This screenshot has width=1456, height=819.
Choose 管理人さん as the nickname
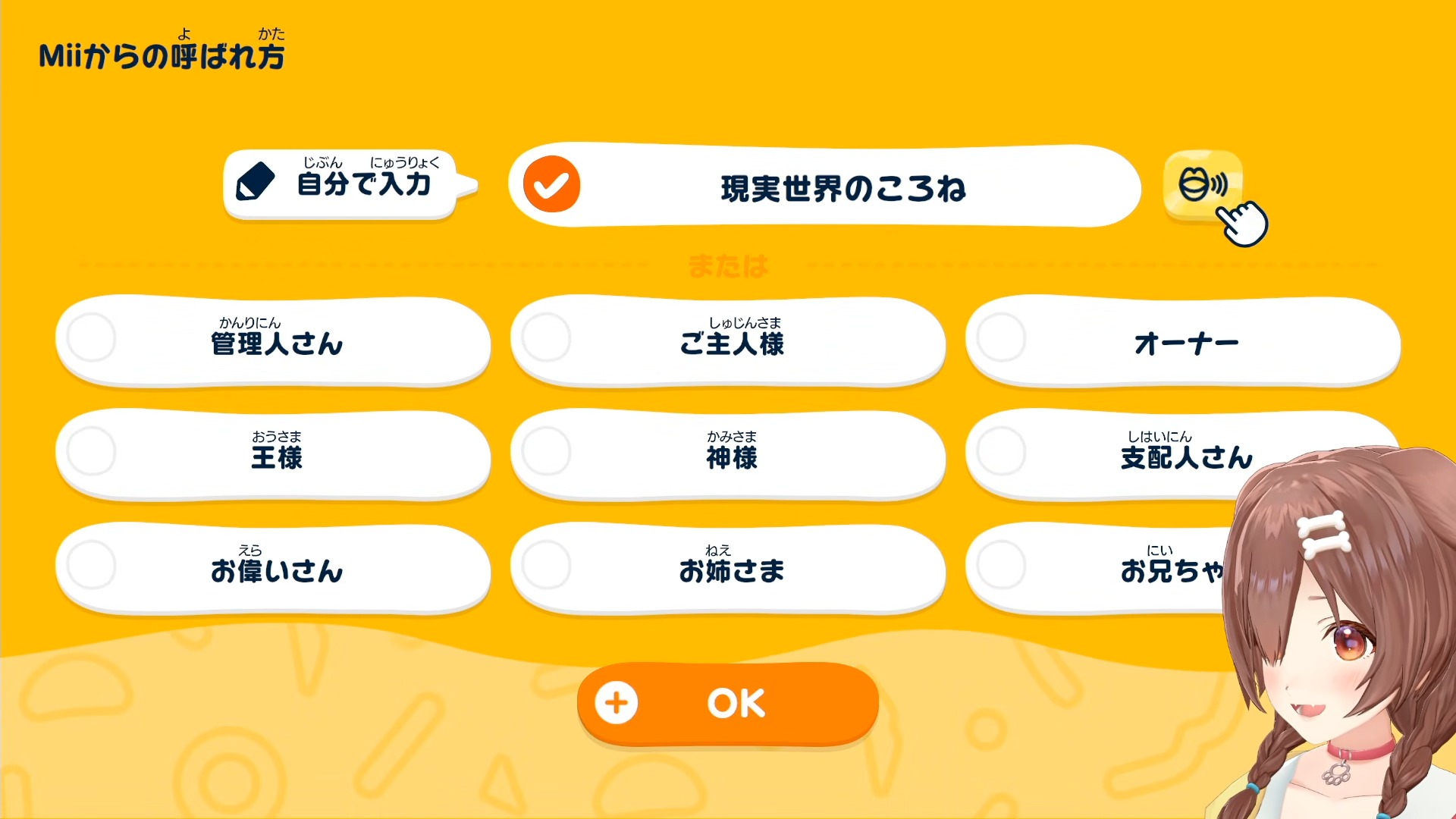coord(273,340)
